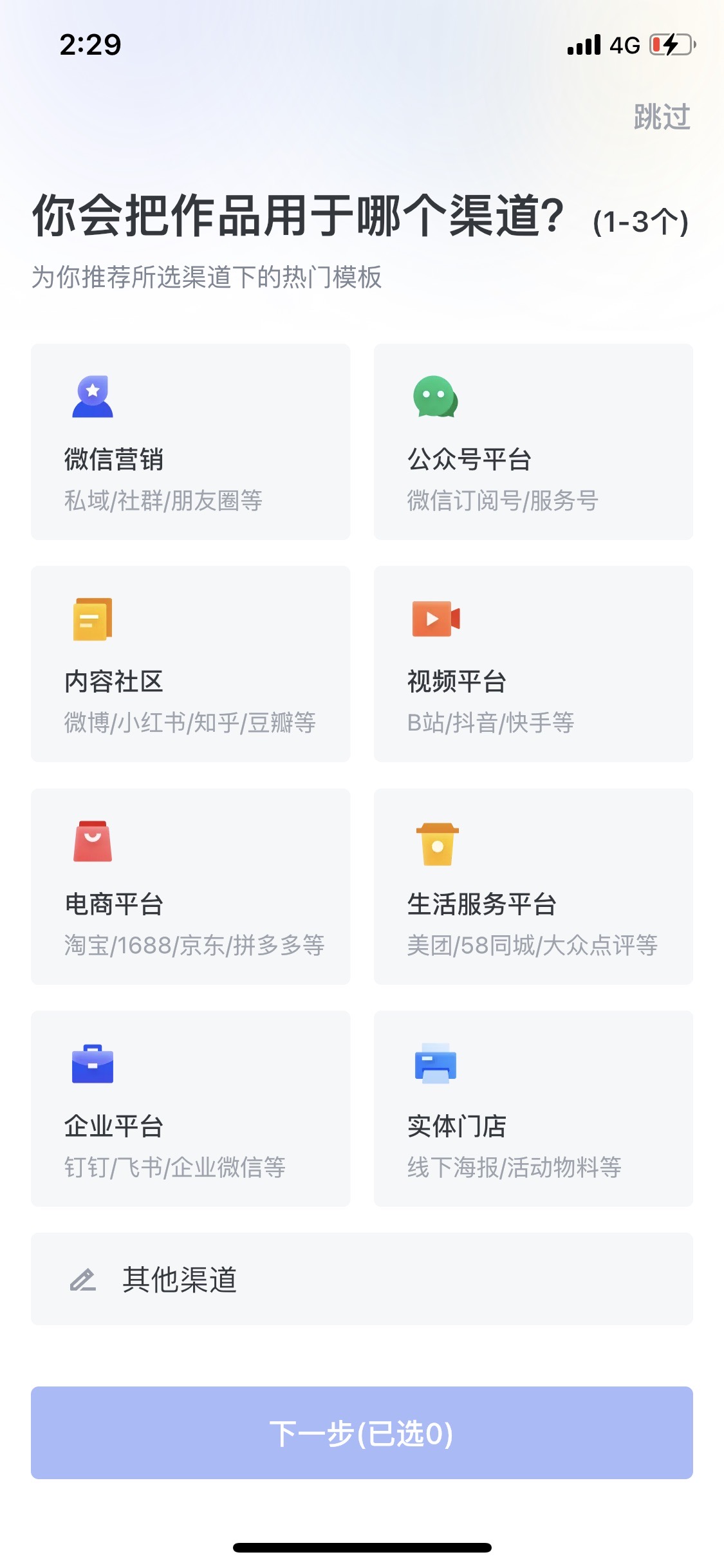
Task: Tap the 下一步(已选0) button
Action: point(362,1433)
